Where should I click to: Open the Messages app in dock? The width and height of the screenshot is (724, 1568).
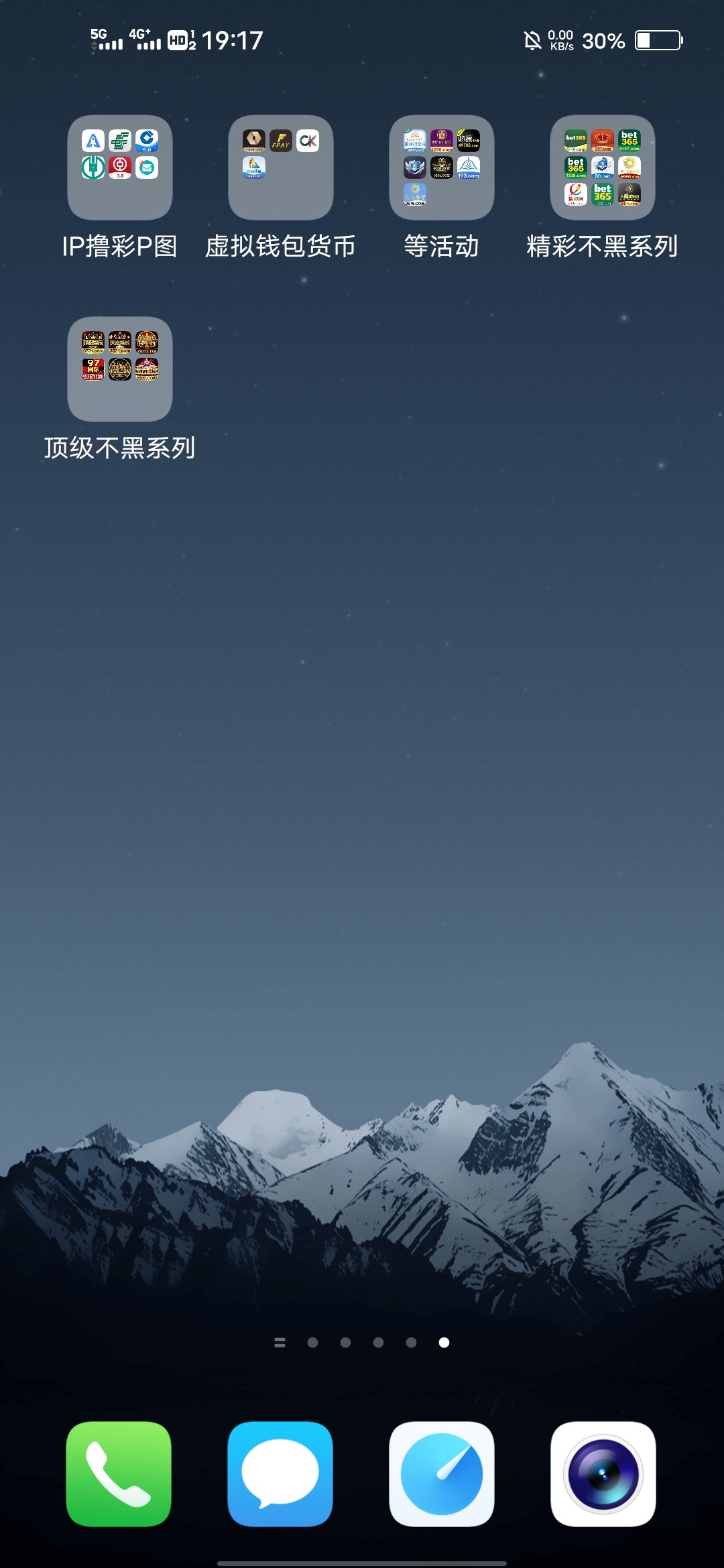click(280, 1474)
